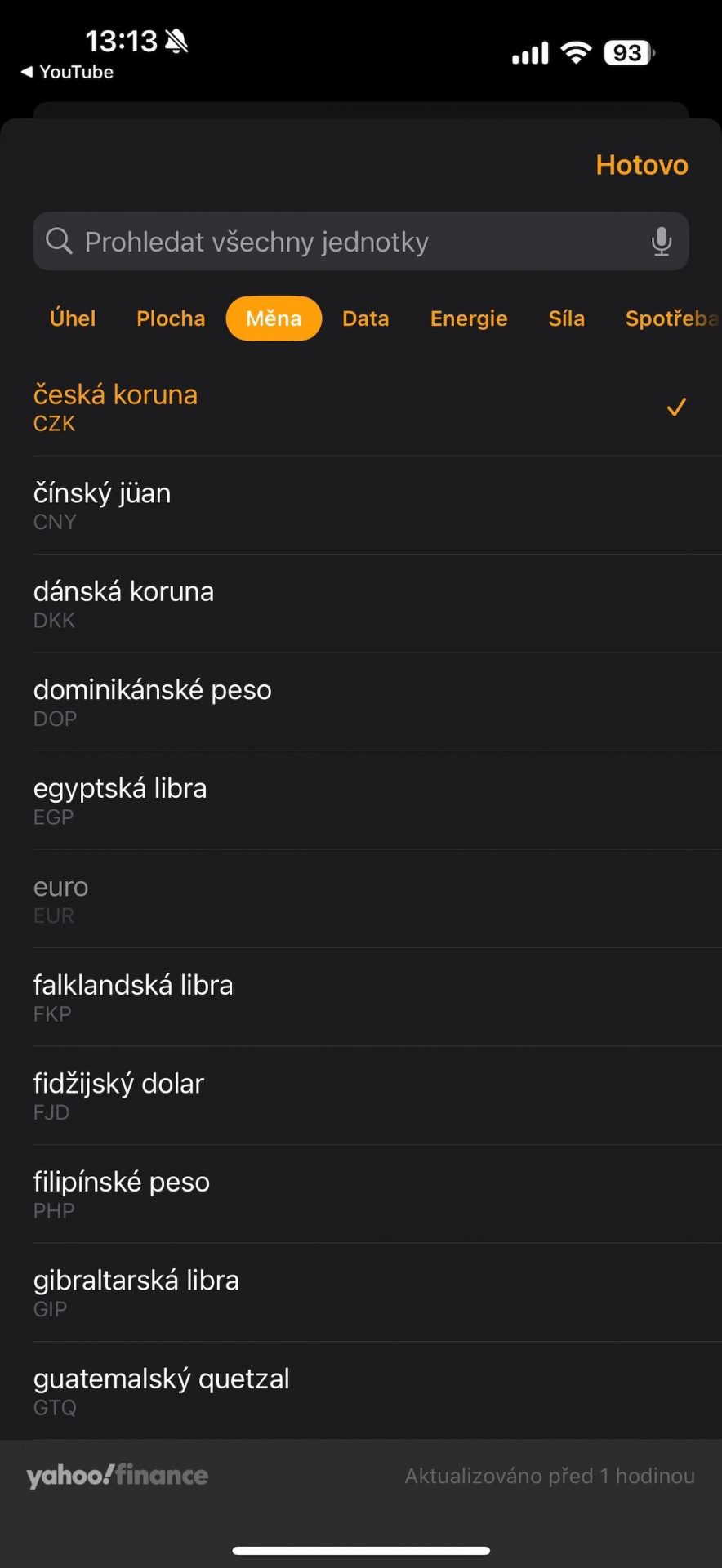The width and height of the screenshot is (722, 1568).
Task: Switch to the Úhel category
Action: tap(73, 318)
